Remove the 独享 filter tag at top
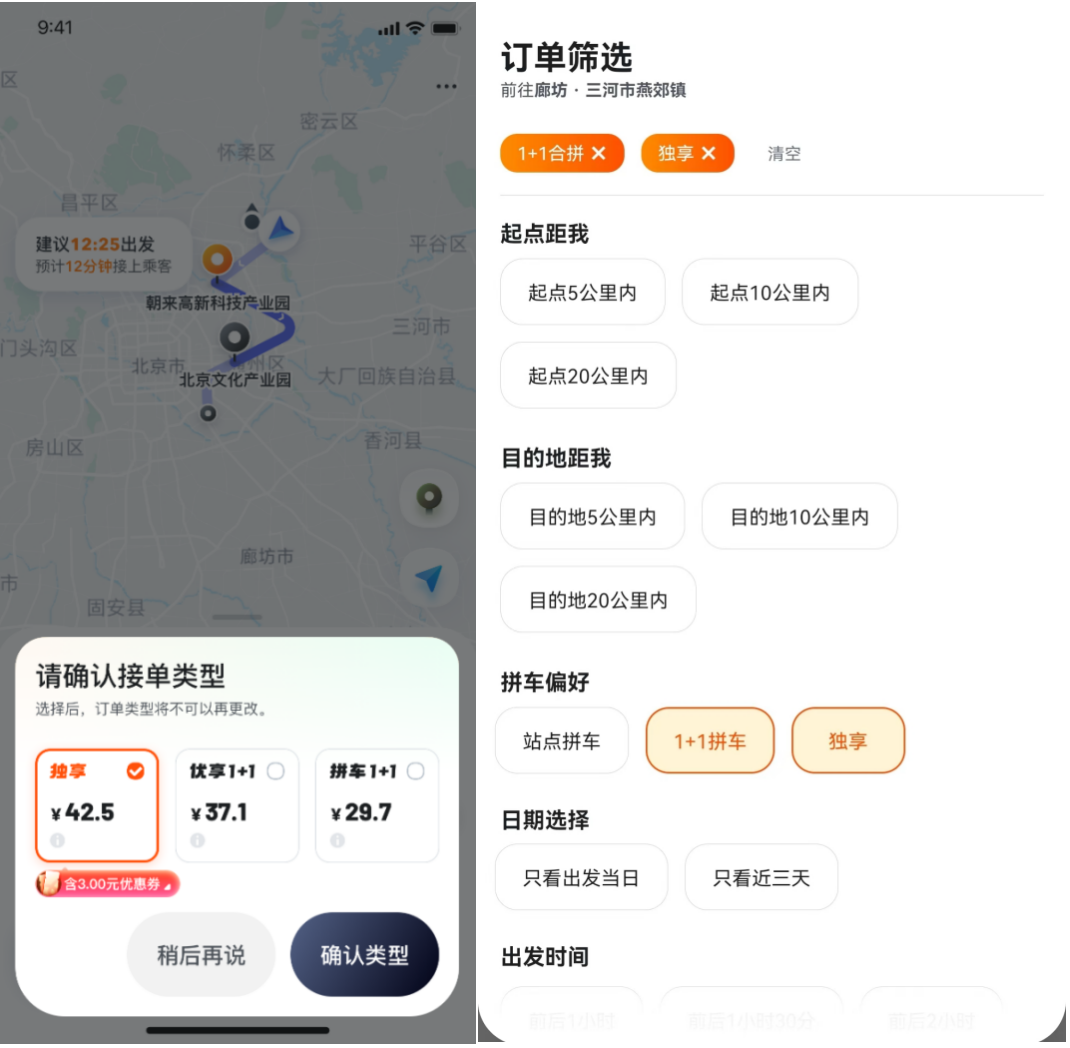This screenshot has height=1048, width=1070. point(709,153)
